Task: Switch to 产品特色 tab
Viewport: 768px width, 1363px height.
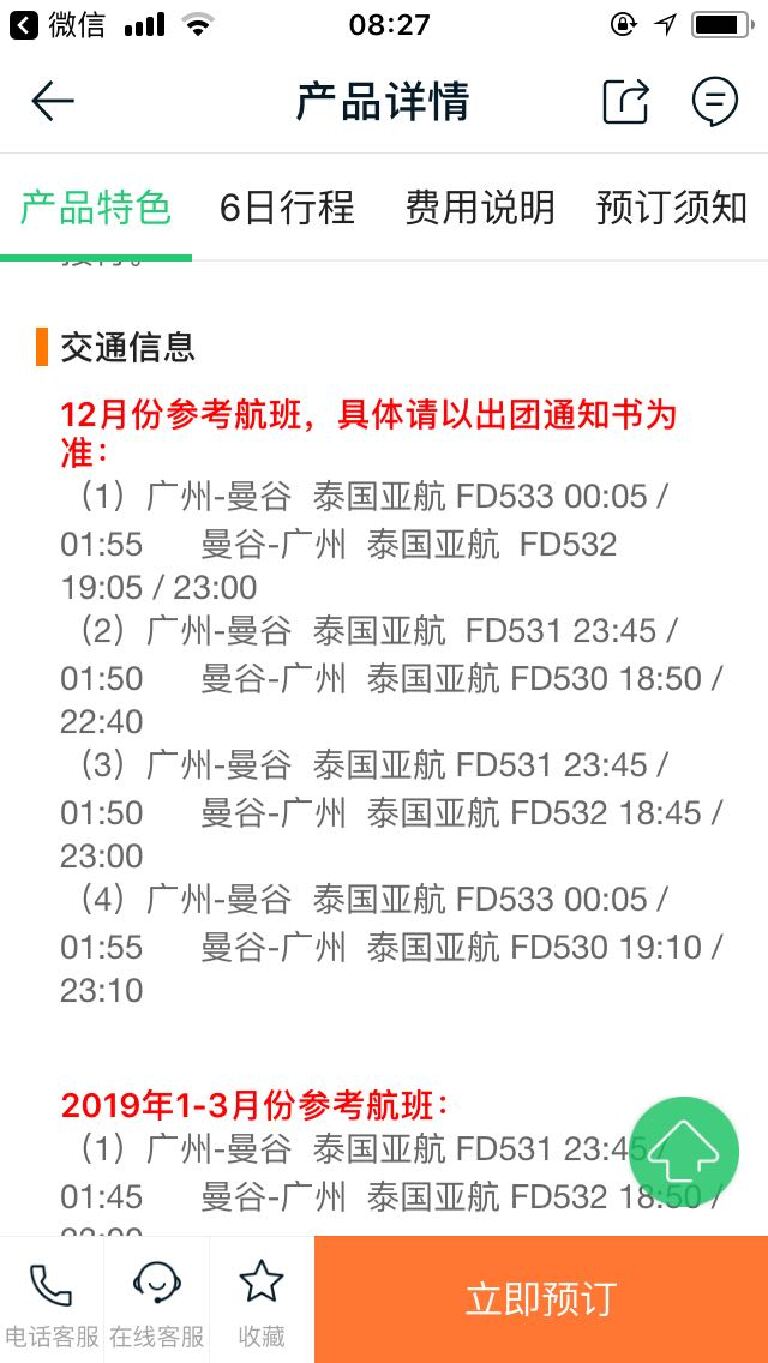Action: point(96,208)
